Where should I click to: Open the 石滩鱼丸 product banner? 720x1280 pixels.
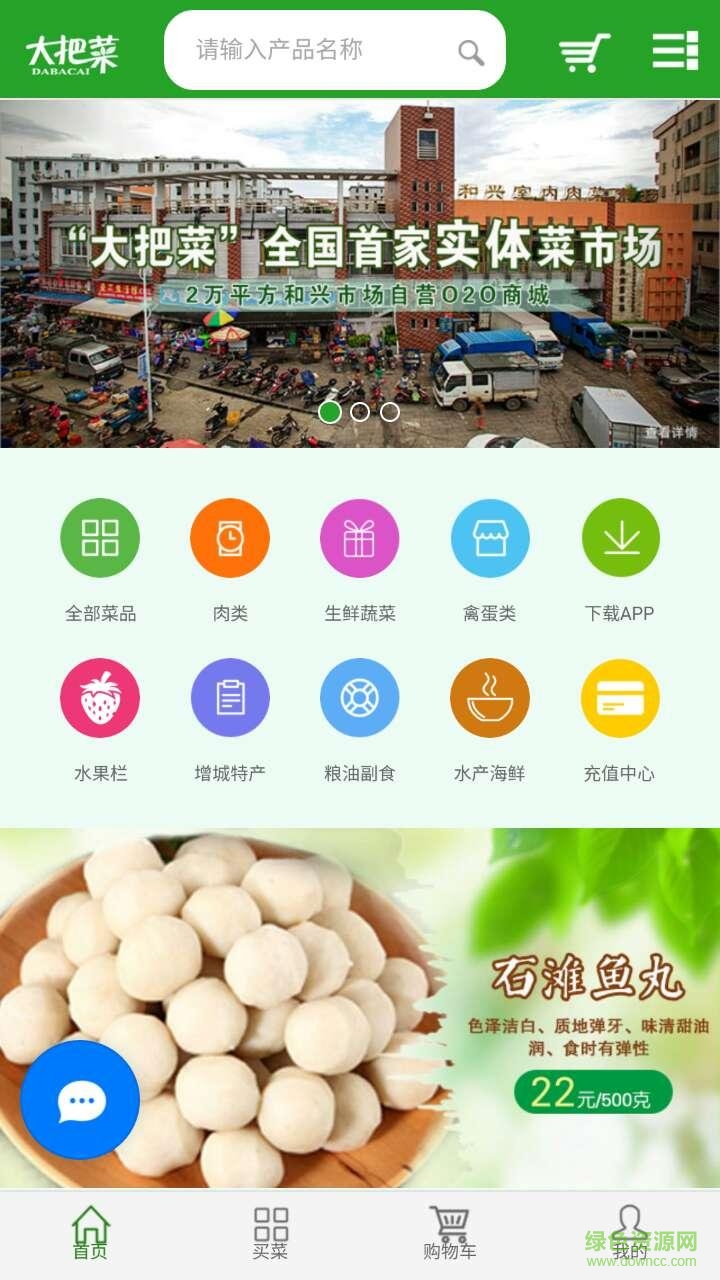pyautogui.click(x=400, y=1000)
